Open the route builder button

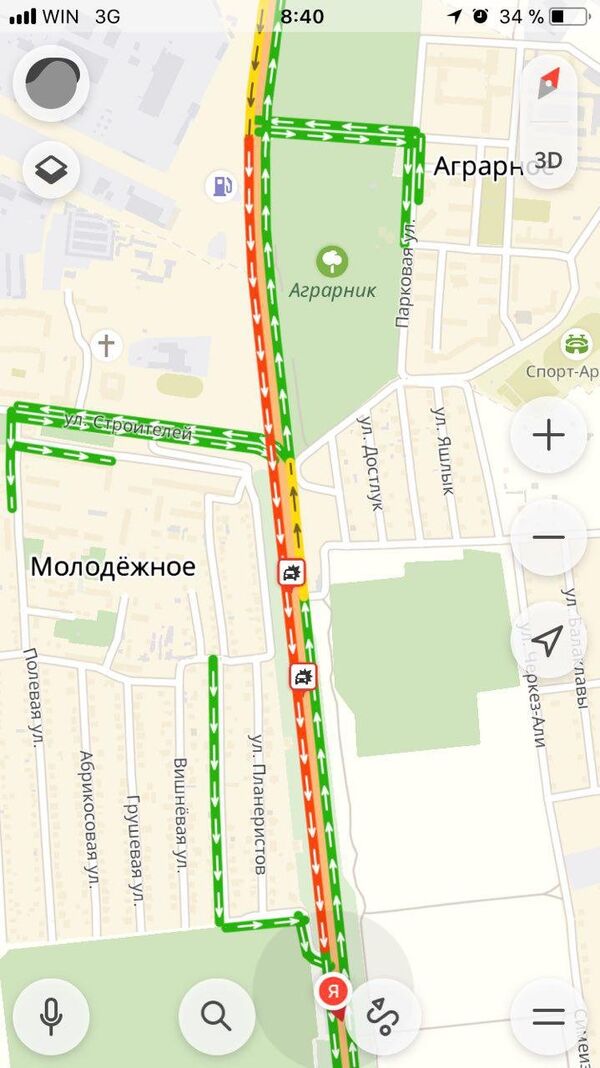[x=382, y=1016]
